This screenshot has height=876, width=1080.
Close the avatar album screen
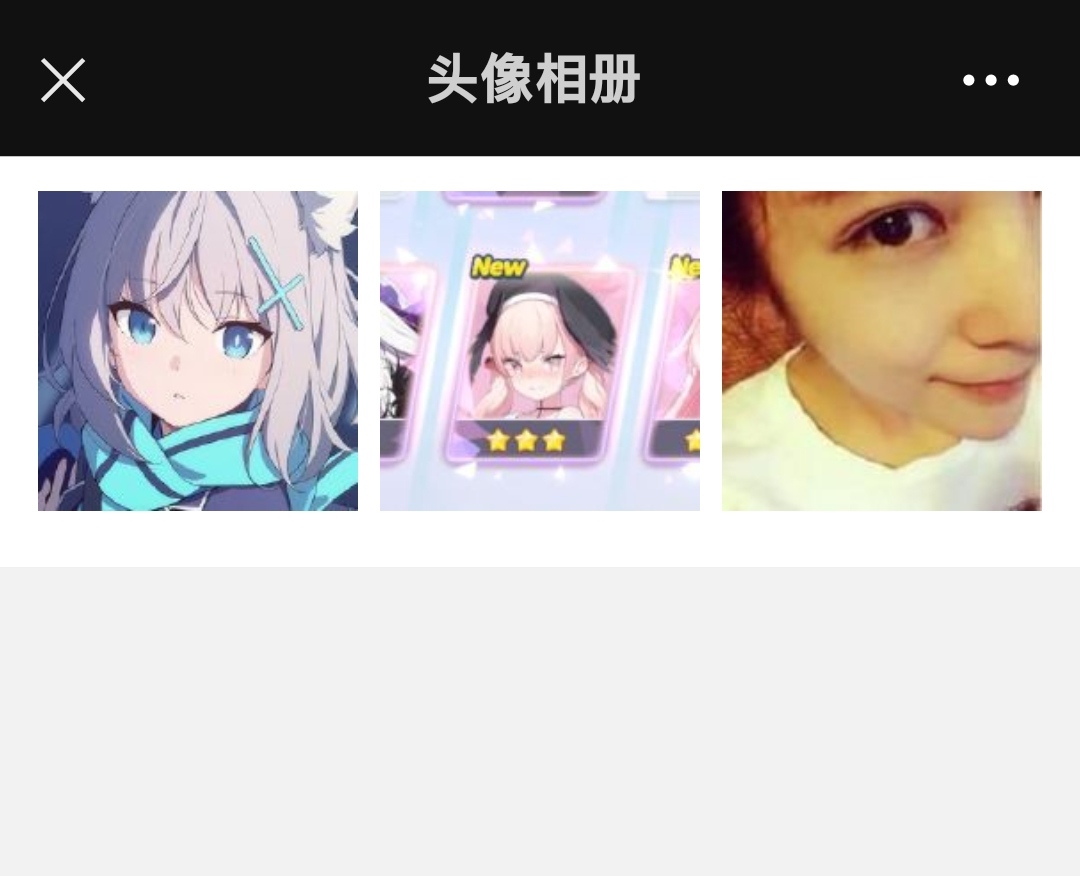(63, 80)
